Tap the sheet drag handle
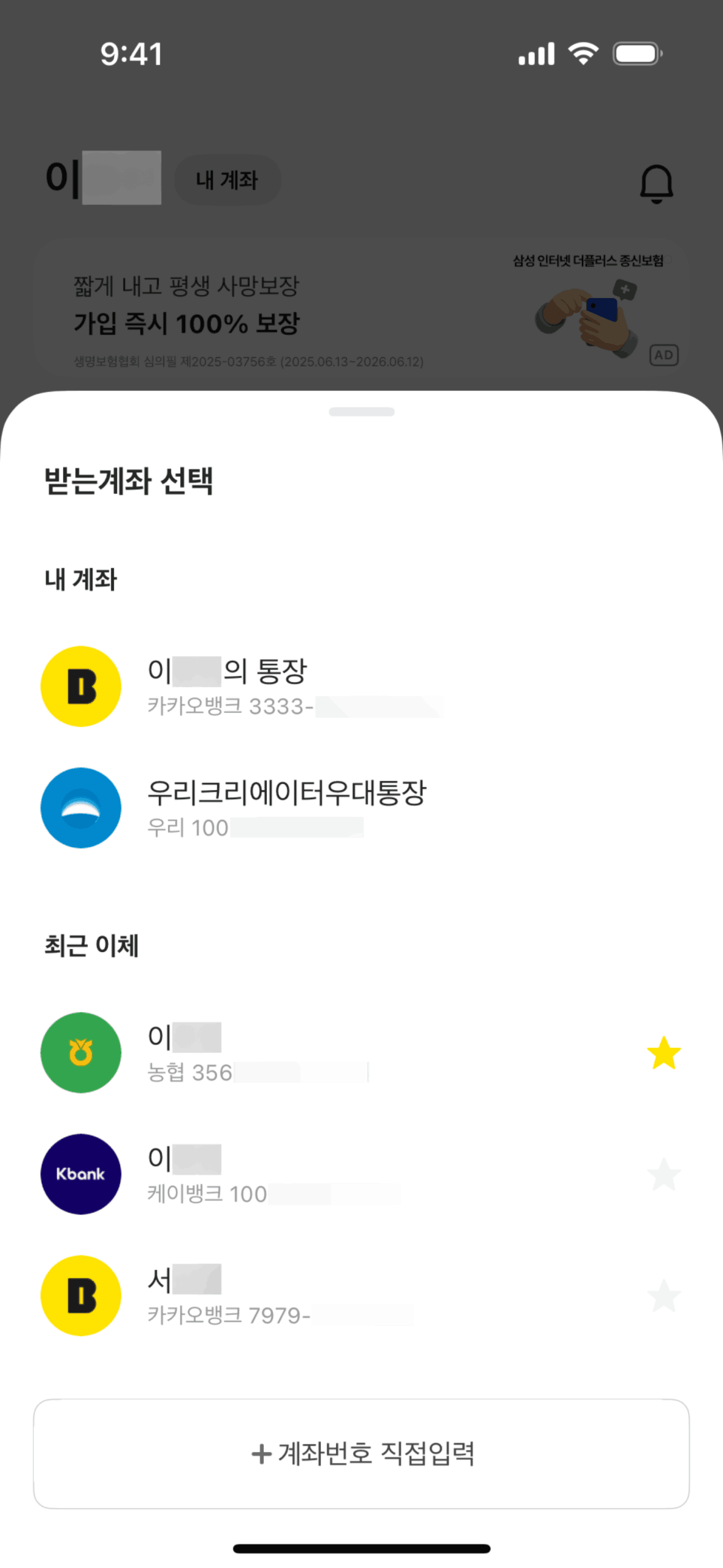 point(361,412)
